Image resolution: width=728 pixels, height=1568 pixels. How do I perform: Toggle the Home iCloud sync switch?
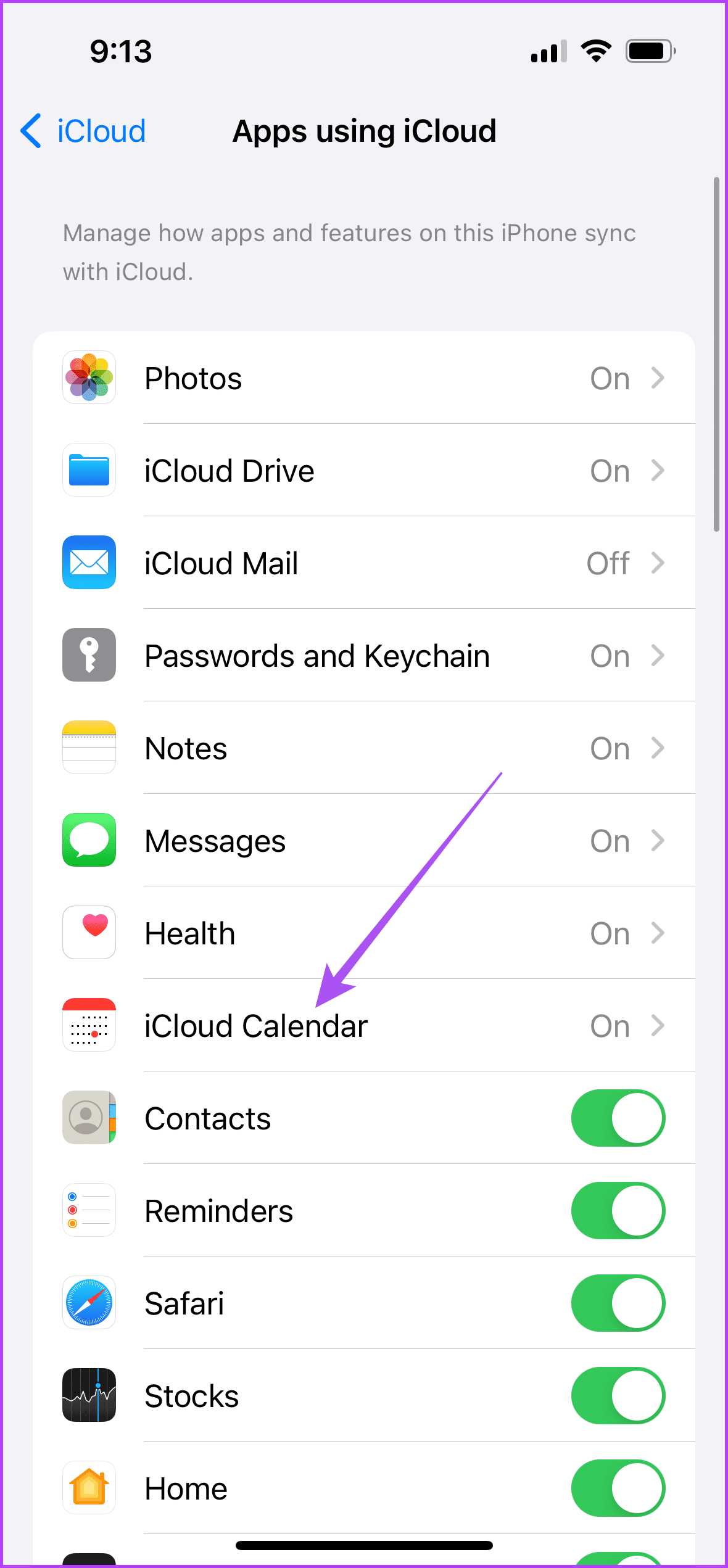(618, 1488)
